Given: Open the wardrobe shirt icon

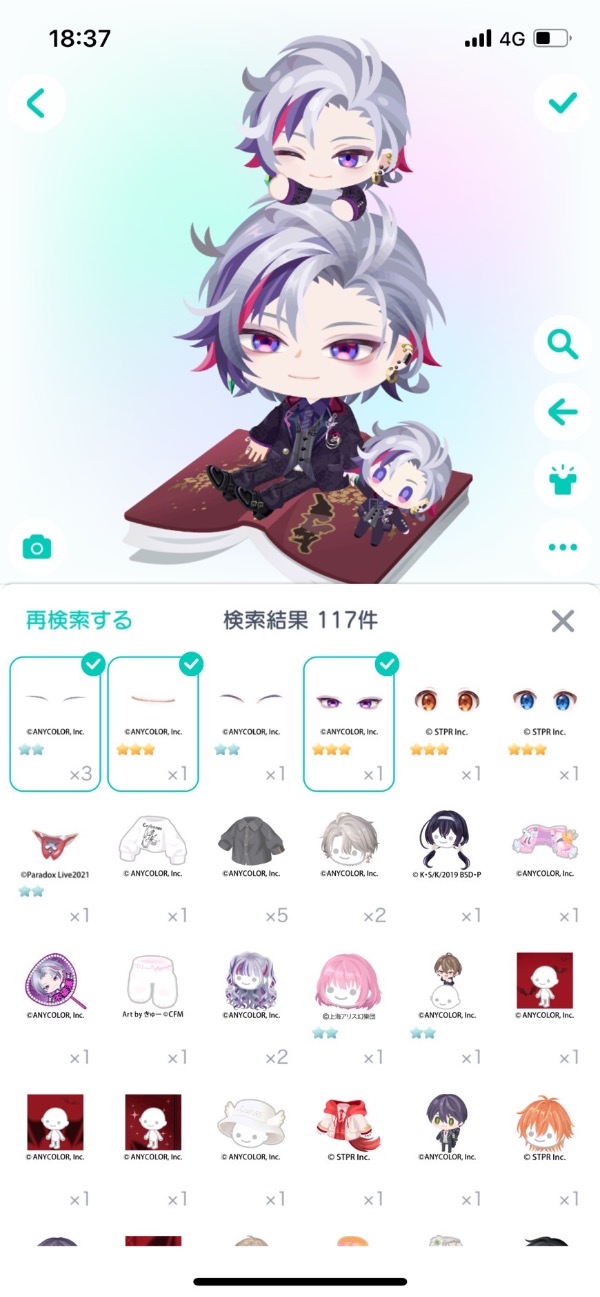Looking at the screenshot, I should point(562,478).
